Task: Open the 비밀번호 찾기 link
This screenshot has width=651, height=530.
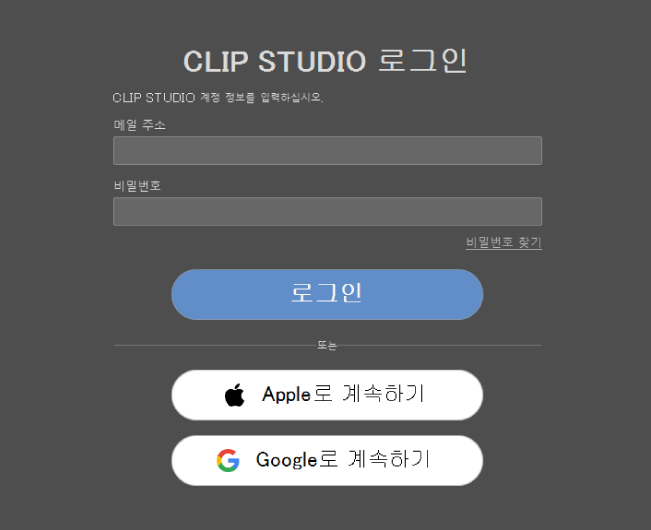Action: pos(503,243)
